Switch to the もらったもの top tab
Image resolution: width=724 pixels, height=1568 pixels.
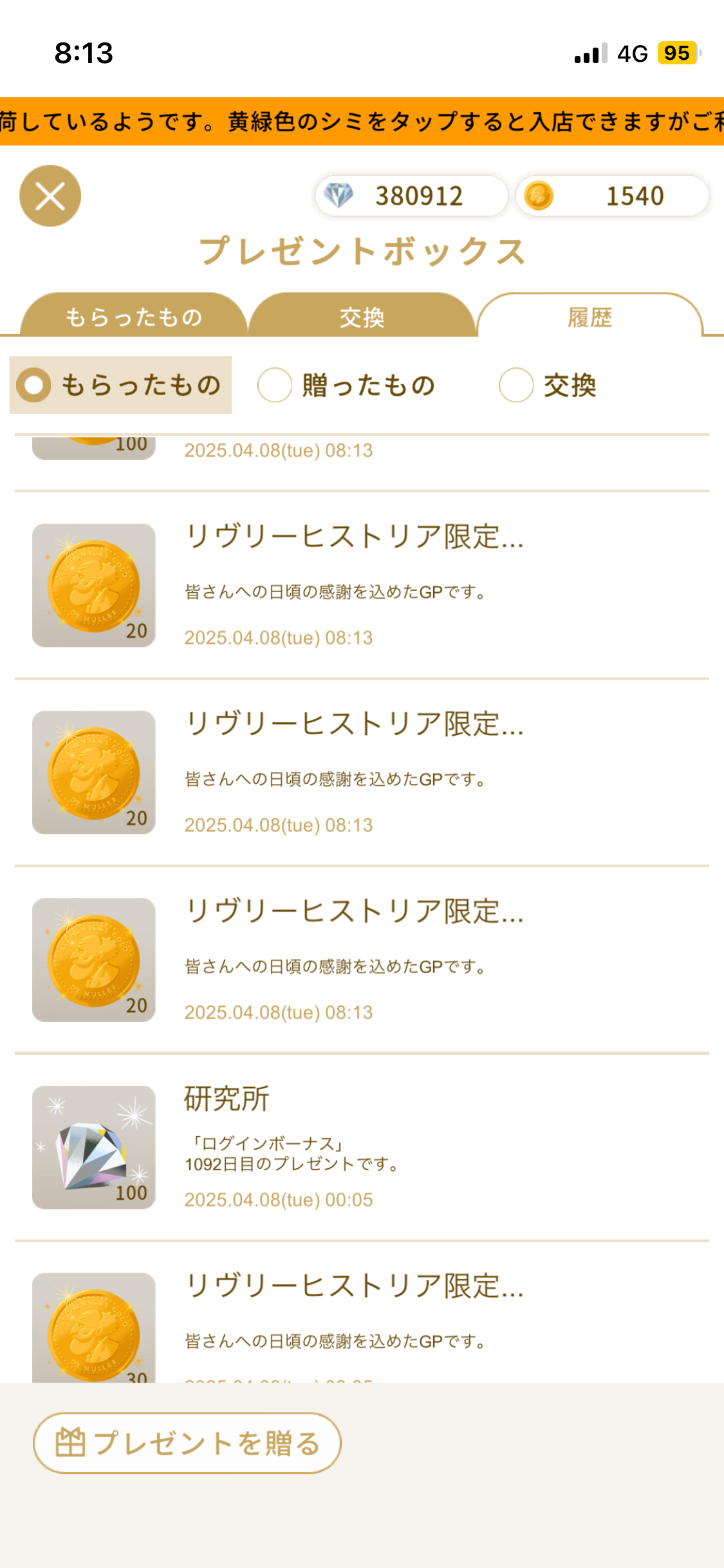coord(134,317)
